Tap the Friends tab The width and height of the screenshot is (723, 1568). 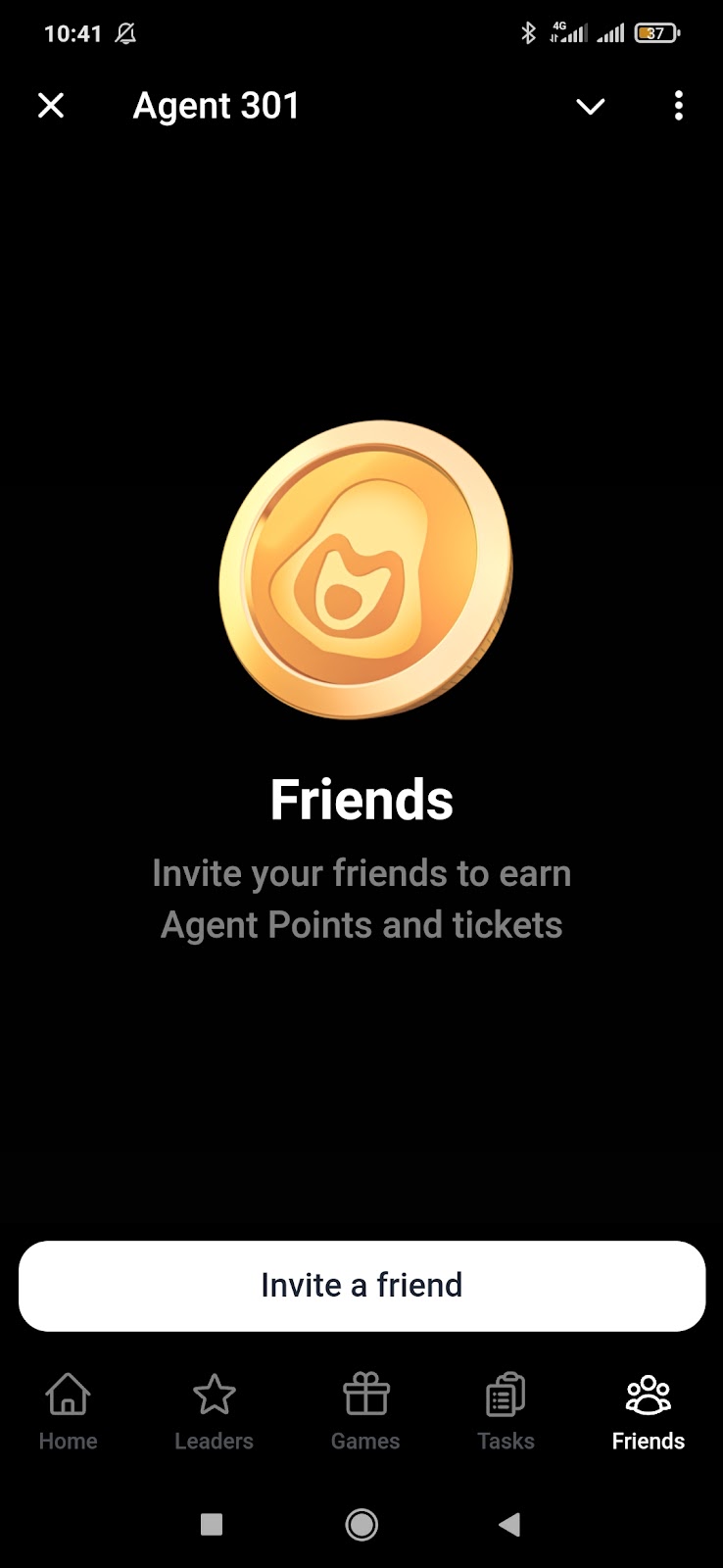648,1411
